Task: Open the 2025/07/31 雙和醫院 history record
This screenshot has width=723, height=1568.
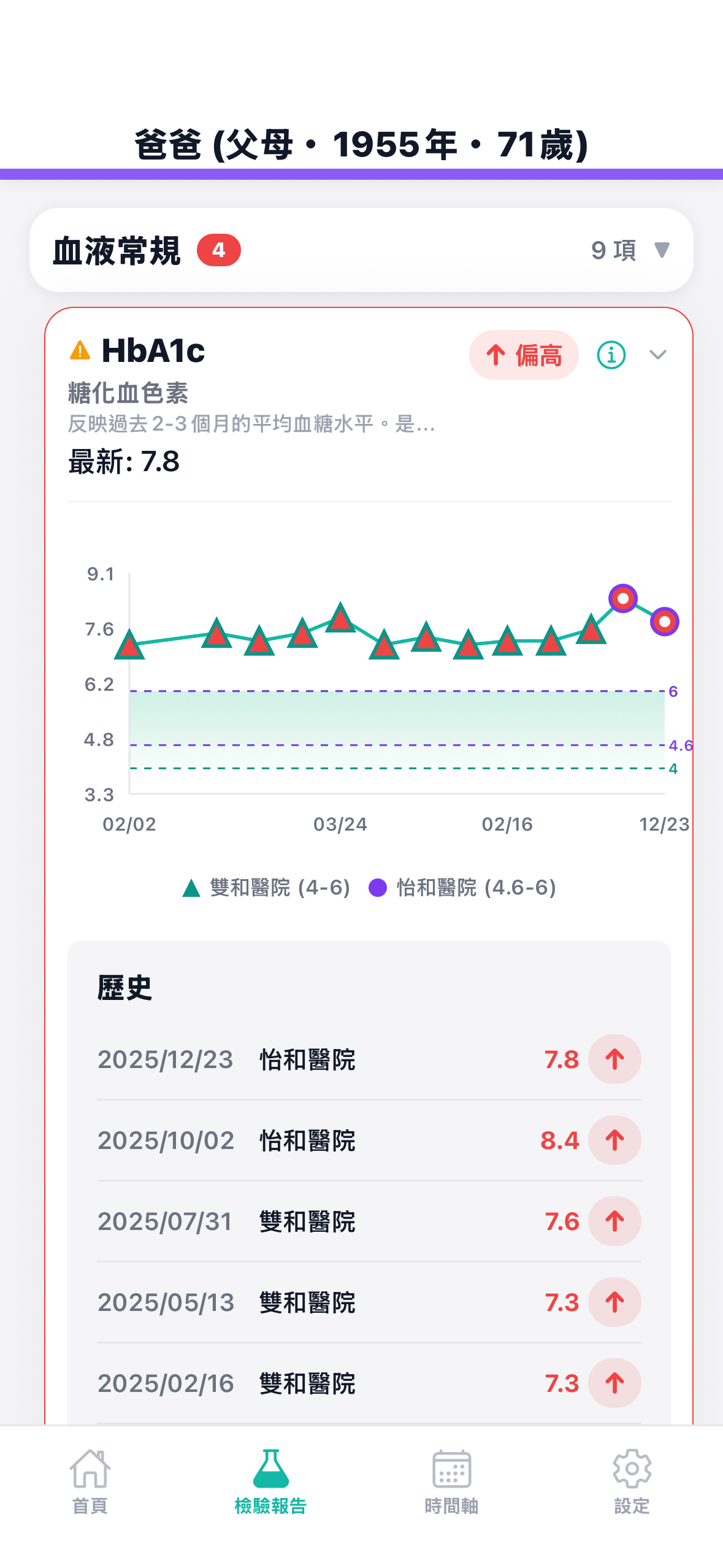Action: tap(369, 1221)
